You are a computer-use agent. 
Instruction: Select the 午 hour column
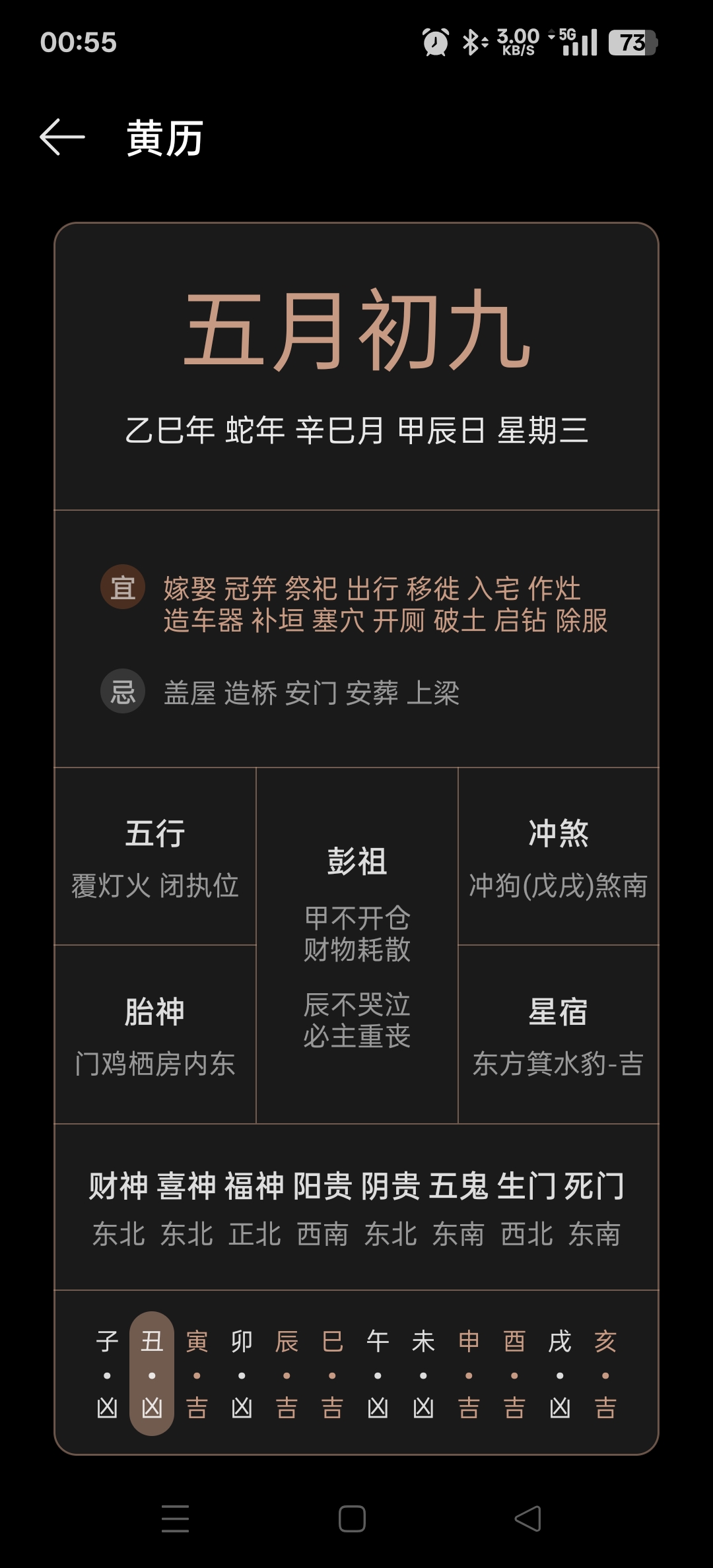378,1374
